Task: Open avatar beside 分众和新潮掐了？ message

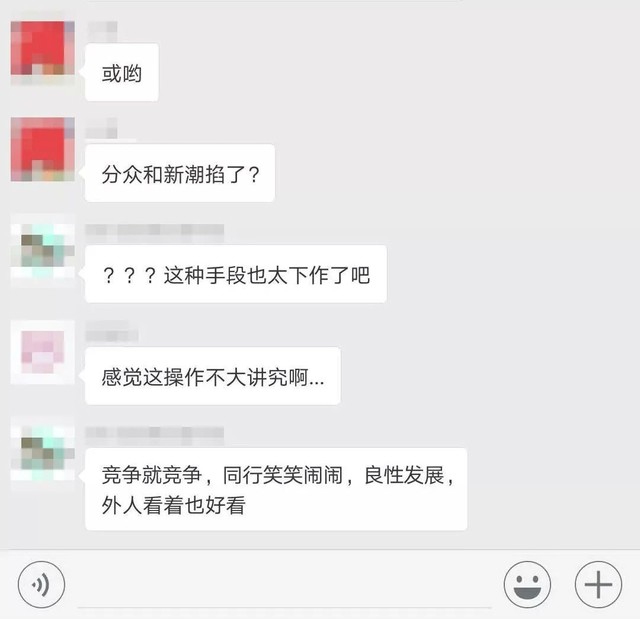Action: click(x=43, y=149)
